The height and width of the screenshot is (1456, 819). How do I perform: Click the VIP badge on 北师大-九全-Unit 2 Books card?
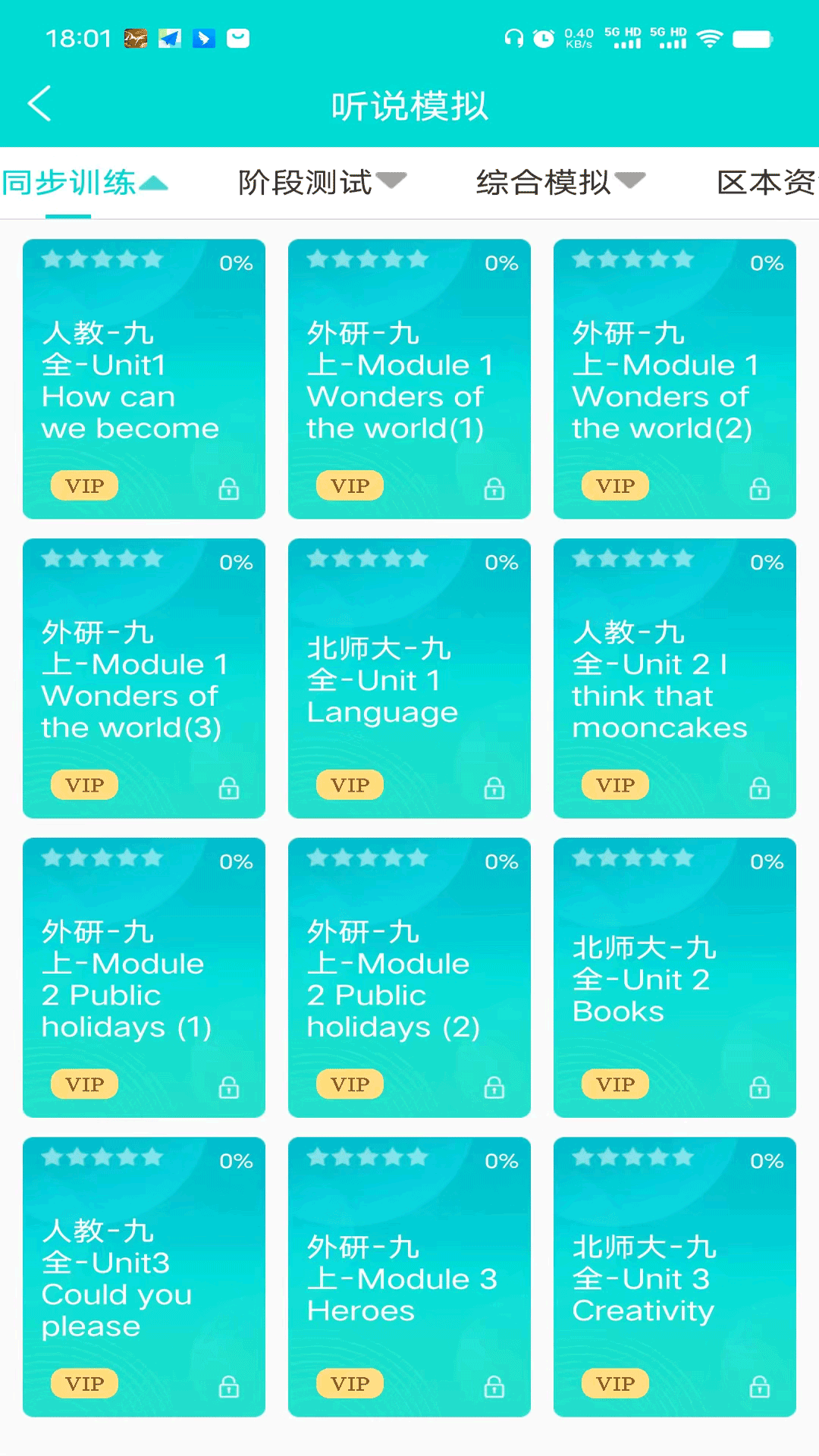[x=615, y=1084]
